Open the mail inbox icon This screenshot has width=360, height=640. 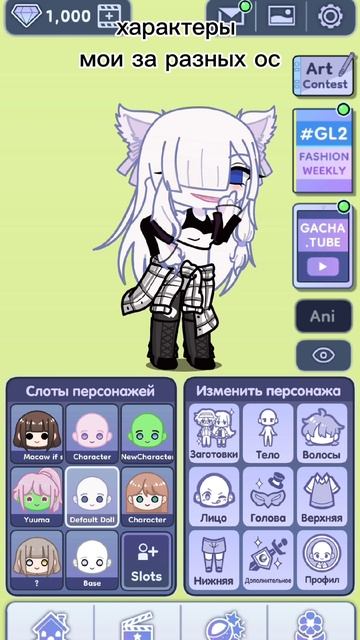click(x=231, y=17)
